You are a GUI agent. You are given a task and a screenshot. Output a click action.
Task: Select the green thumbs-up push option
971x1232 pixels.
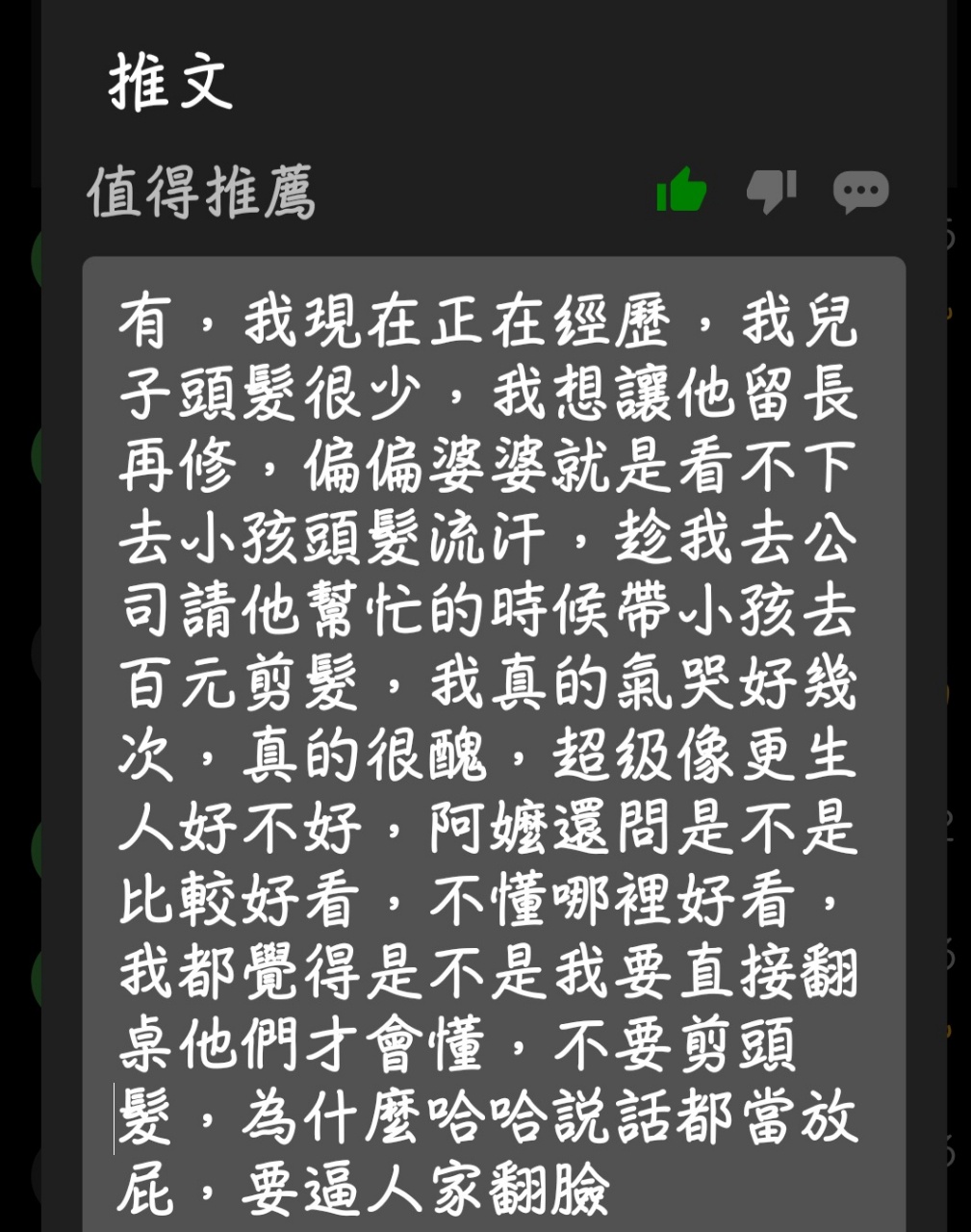681,190
